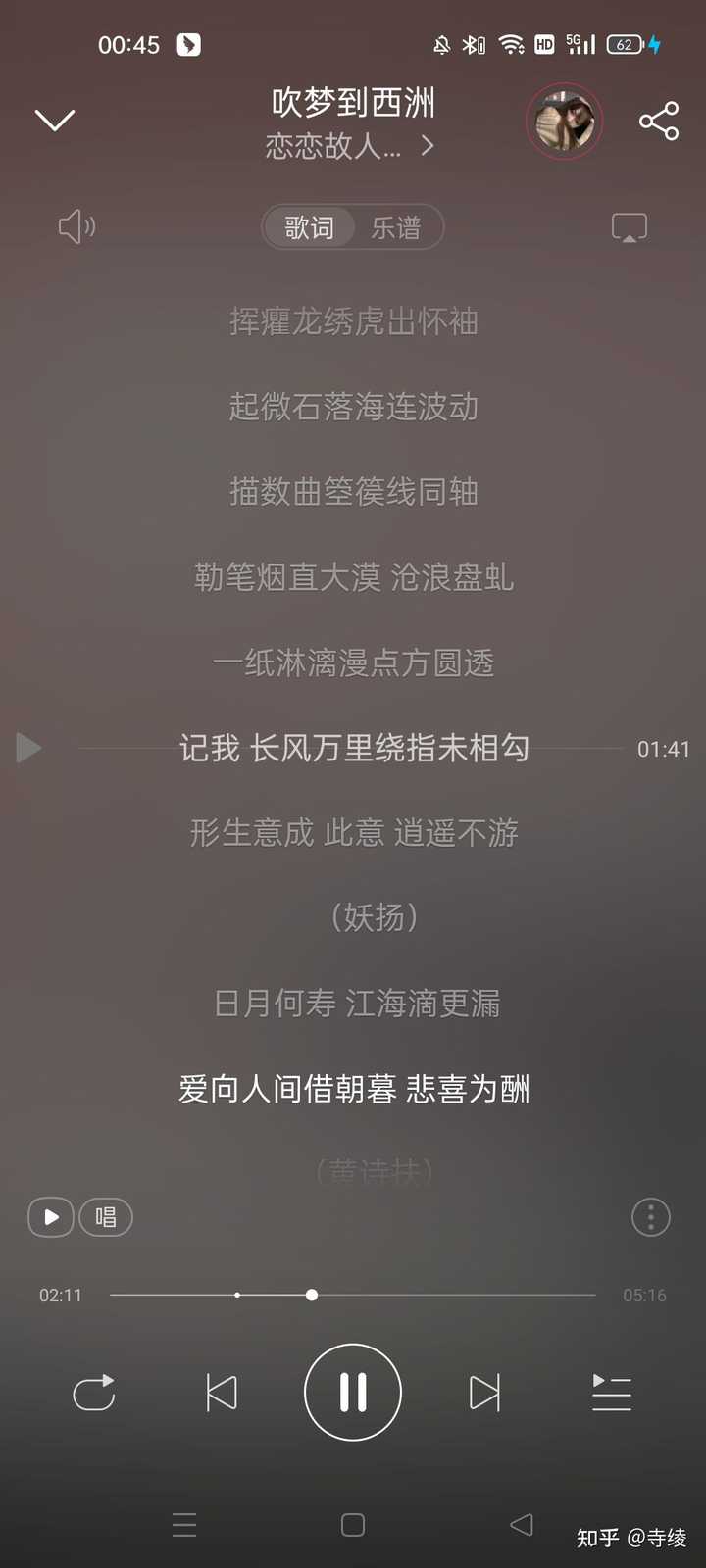Viewport: 706px width, 1568px height.
Task: Select the 歌词 lyrics tab
Action: point(310,227)
